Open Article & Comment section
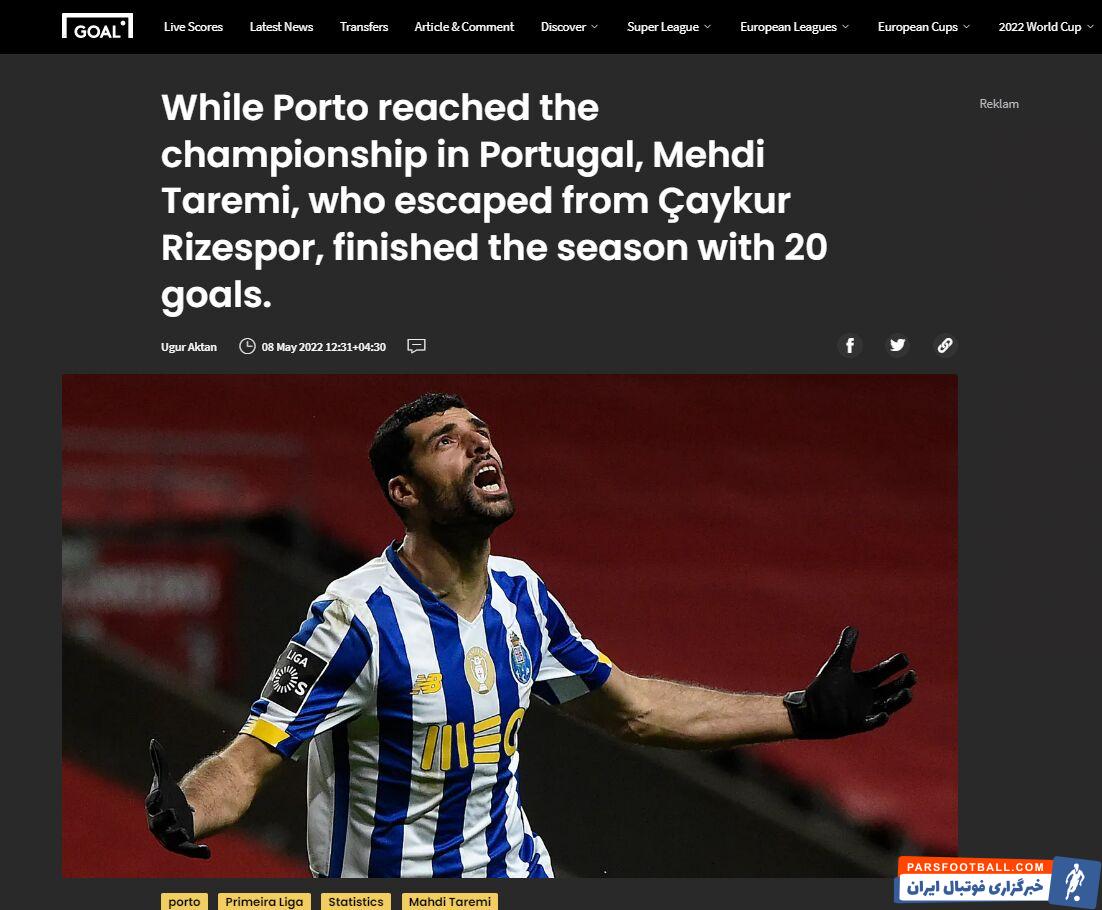 click(464, 27)
